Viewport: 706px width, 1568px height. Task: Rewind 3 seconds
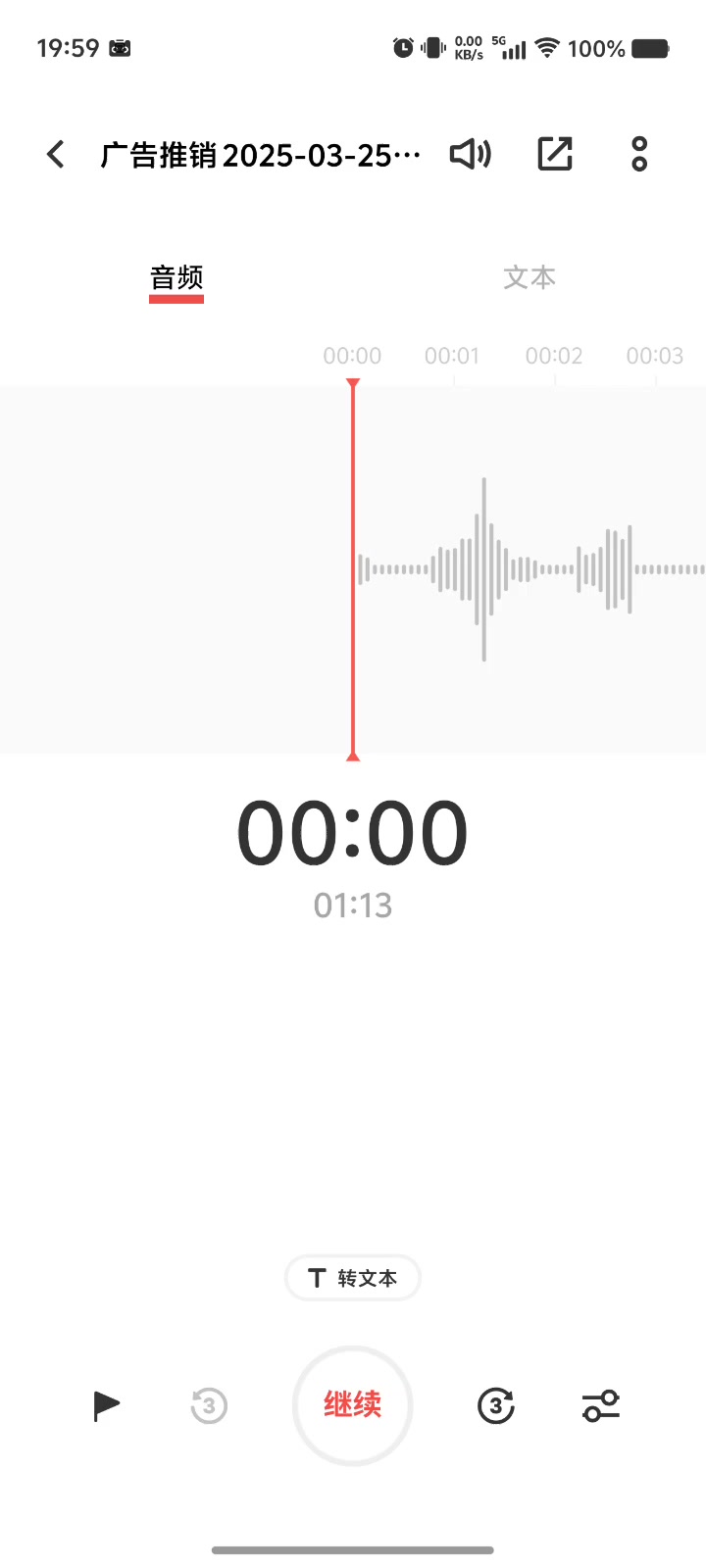click(x=209, y=1405)
